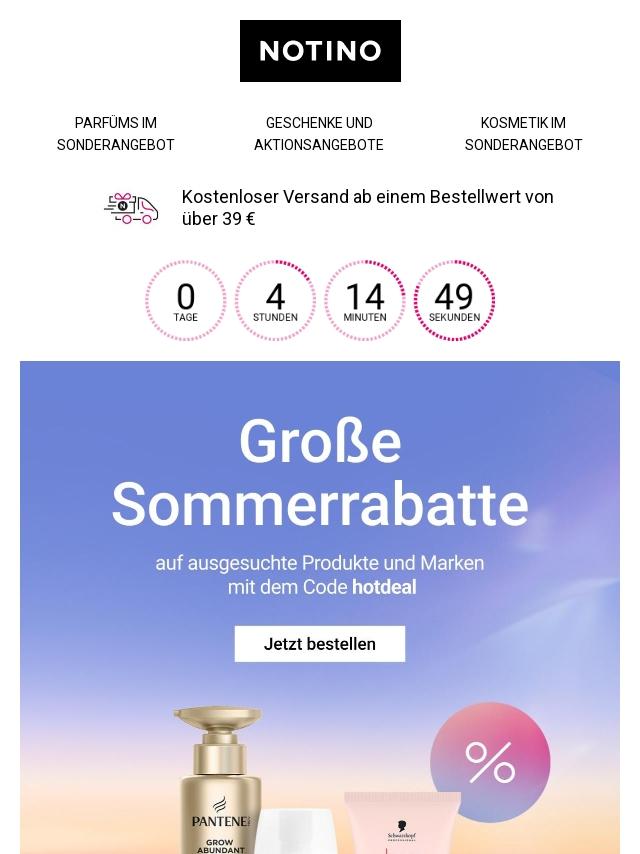This screenshot has height=854, width=640.
Task: Open the Notino logo link
Action: [x=320, y=51]
